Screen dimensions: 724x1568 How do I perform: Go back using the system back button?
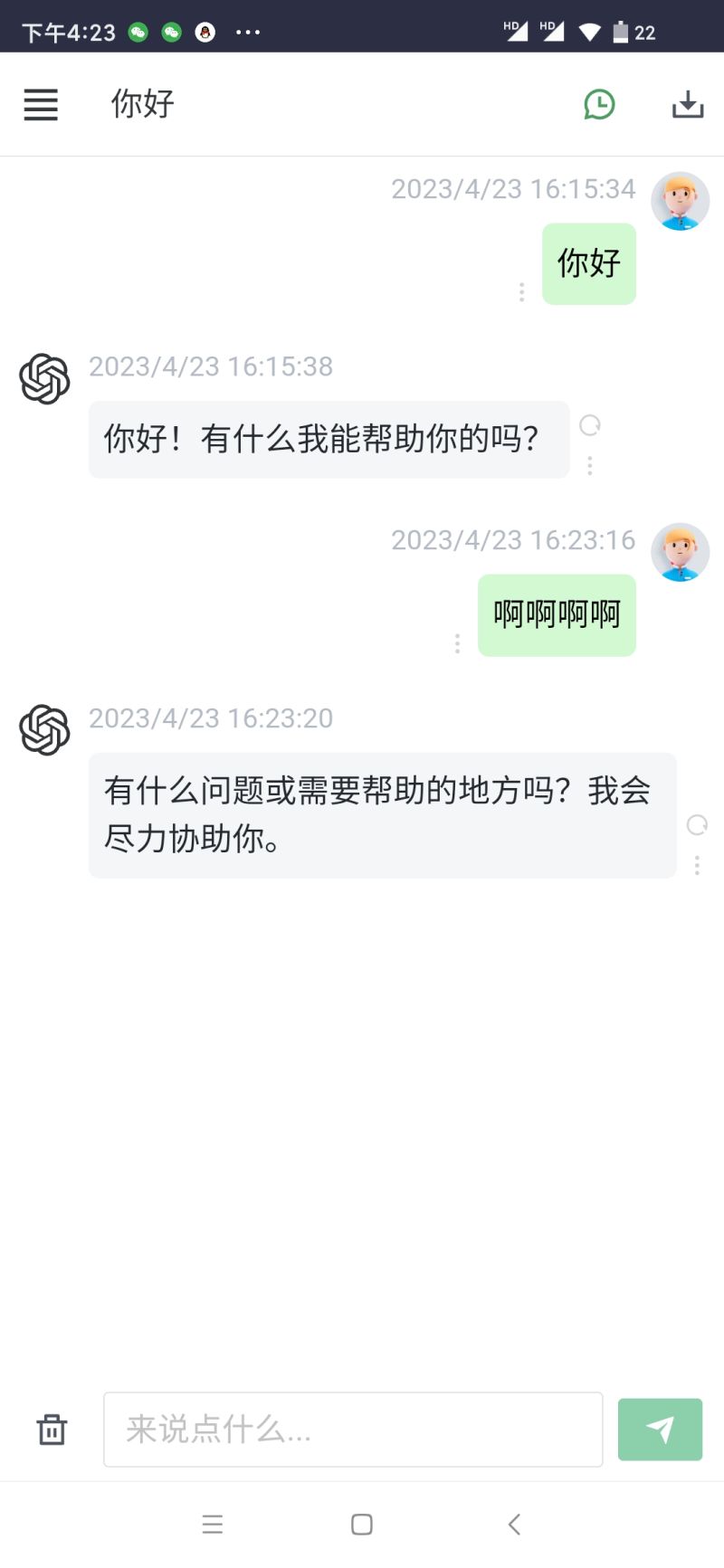pos(514,1525)
